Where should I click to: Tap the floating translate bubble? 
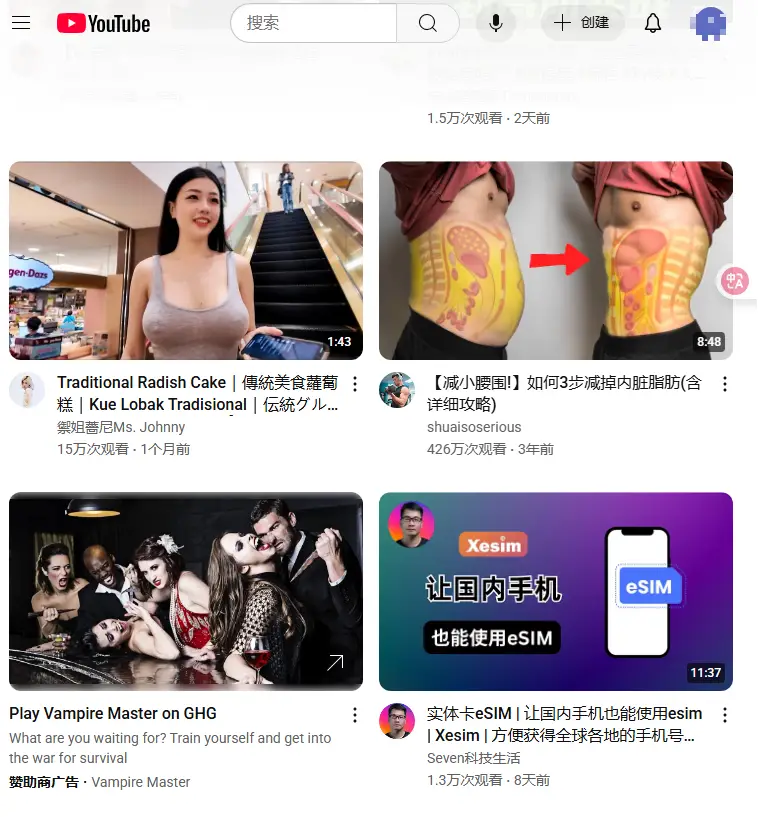(x=735, y=281)
